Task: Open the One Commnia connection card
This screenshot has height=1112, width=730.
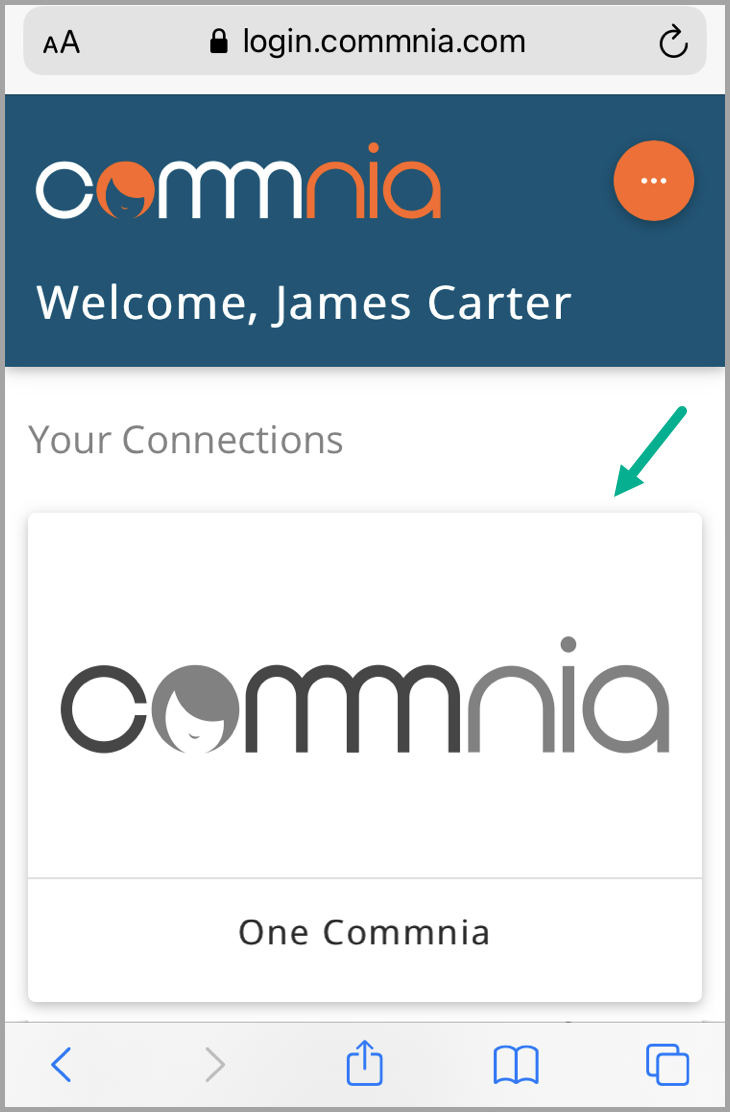Action: coord(365,757)
